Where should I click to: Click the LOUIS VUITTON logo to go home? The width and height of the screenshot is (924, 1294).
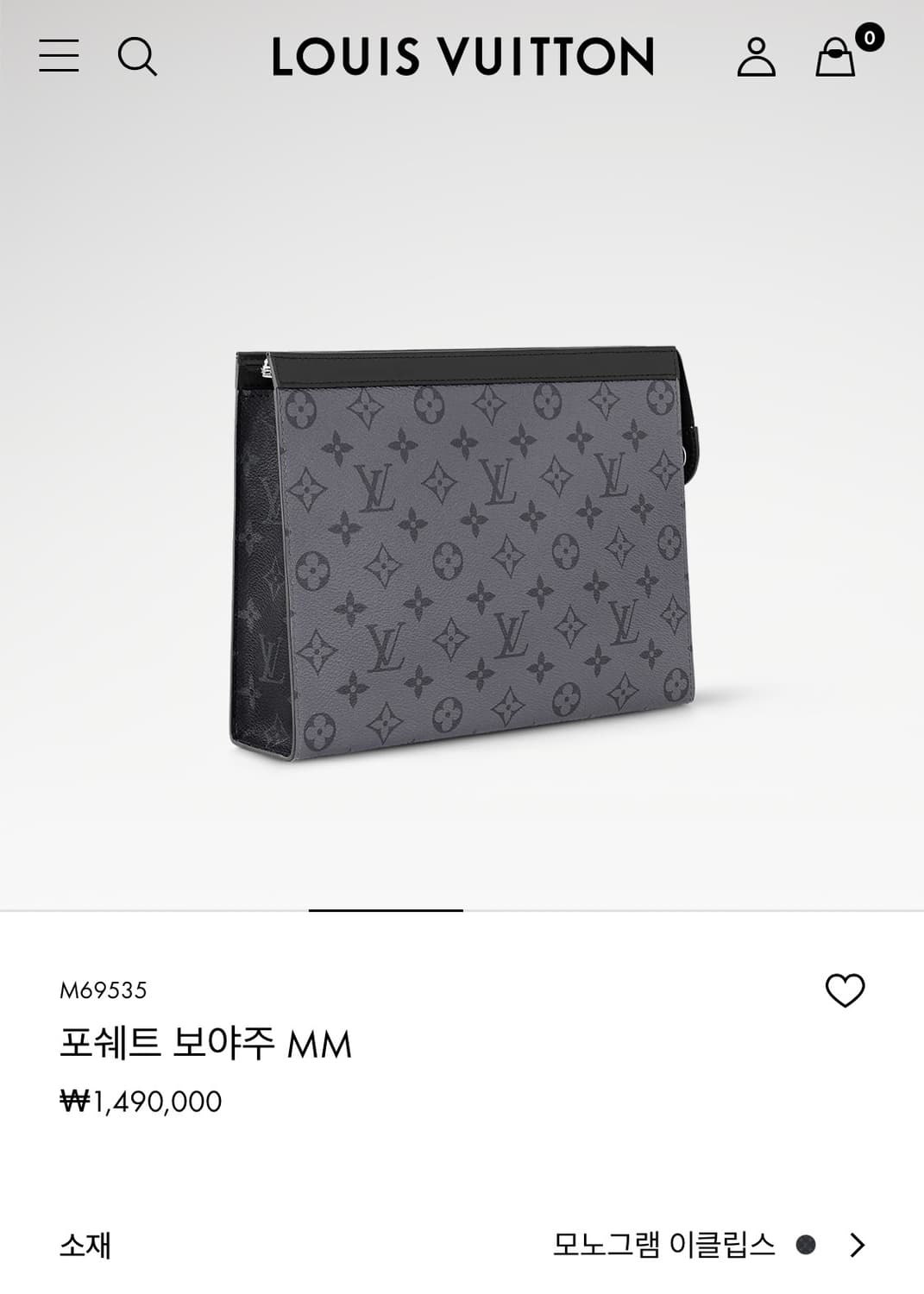[462, 55]
